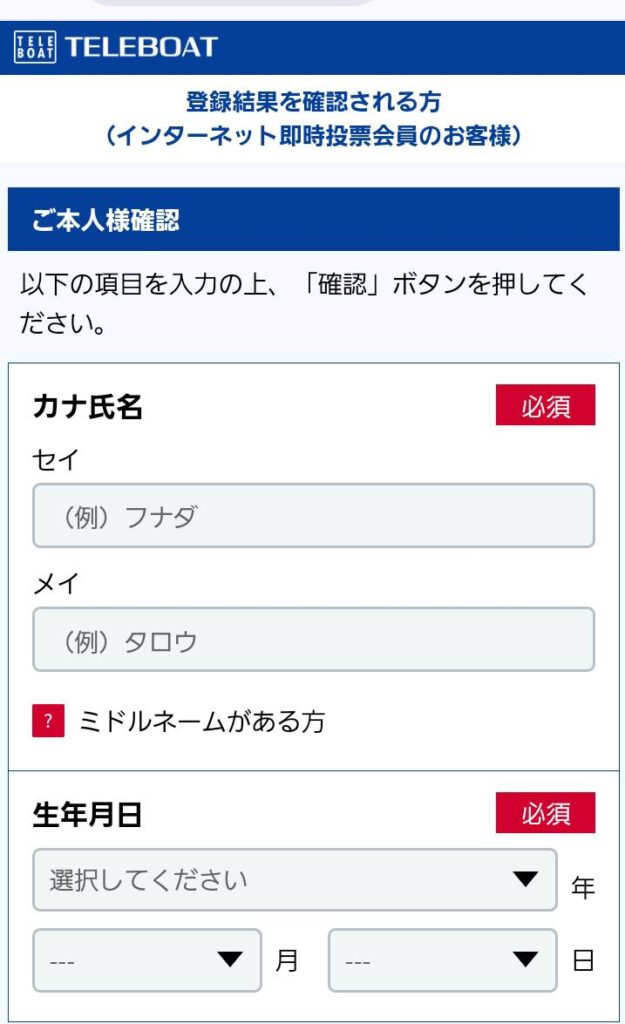Open the birth day dropdown
Viewport: 625px width, 1024px height.
pyautogui.click(x=442, y=961)
